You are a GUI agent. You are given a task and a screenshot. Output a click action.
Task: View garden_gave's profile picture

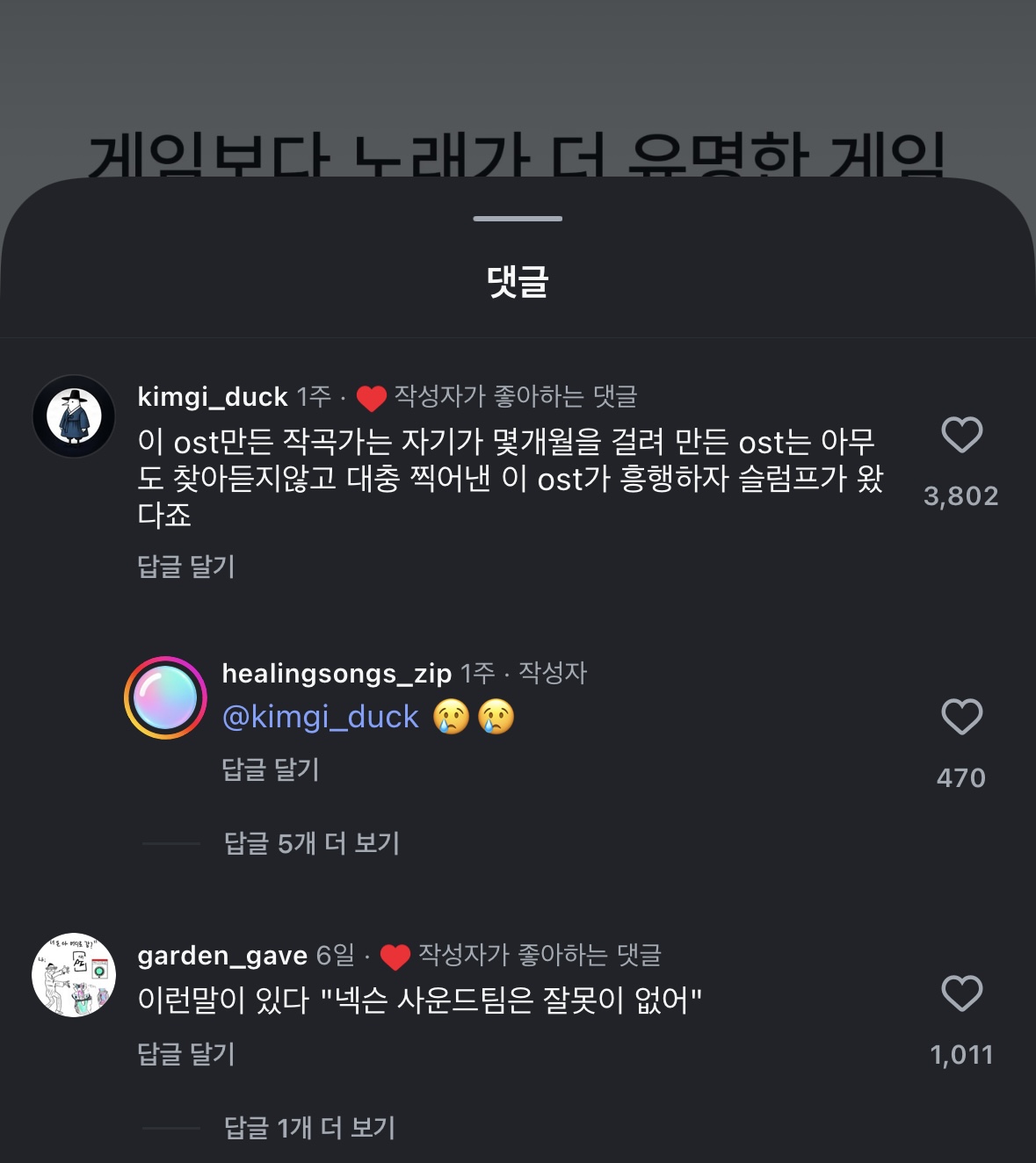tap(74, 975)
